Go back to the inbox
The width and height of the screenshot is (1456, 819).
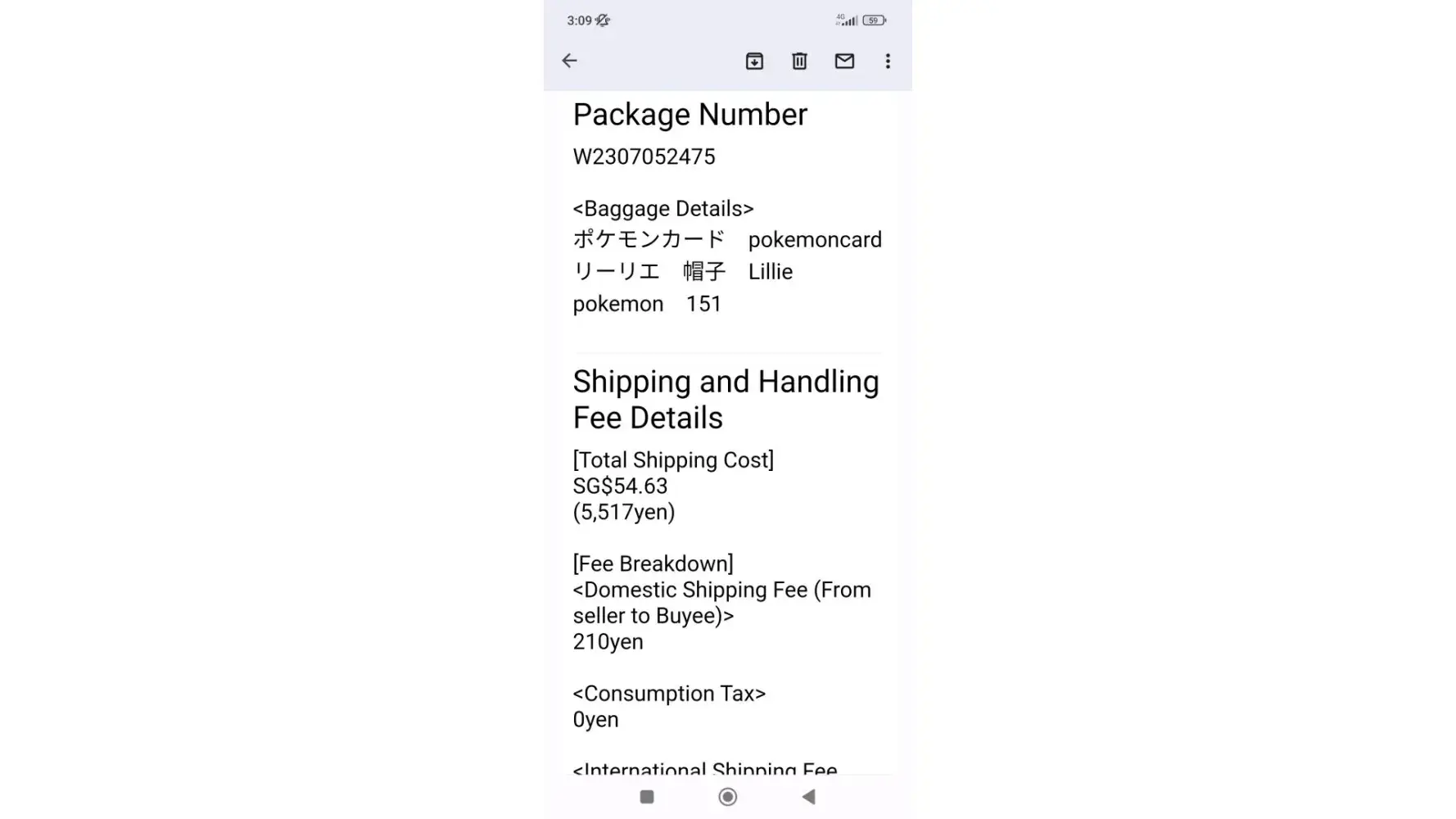pos(570,61)
